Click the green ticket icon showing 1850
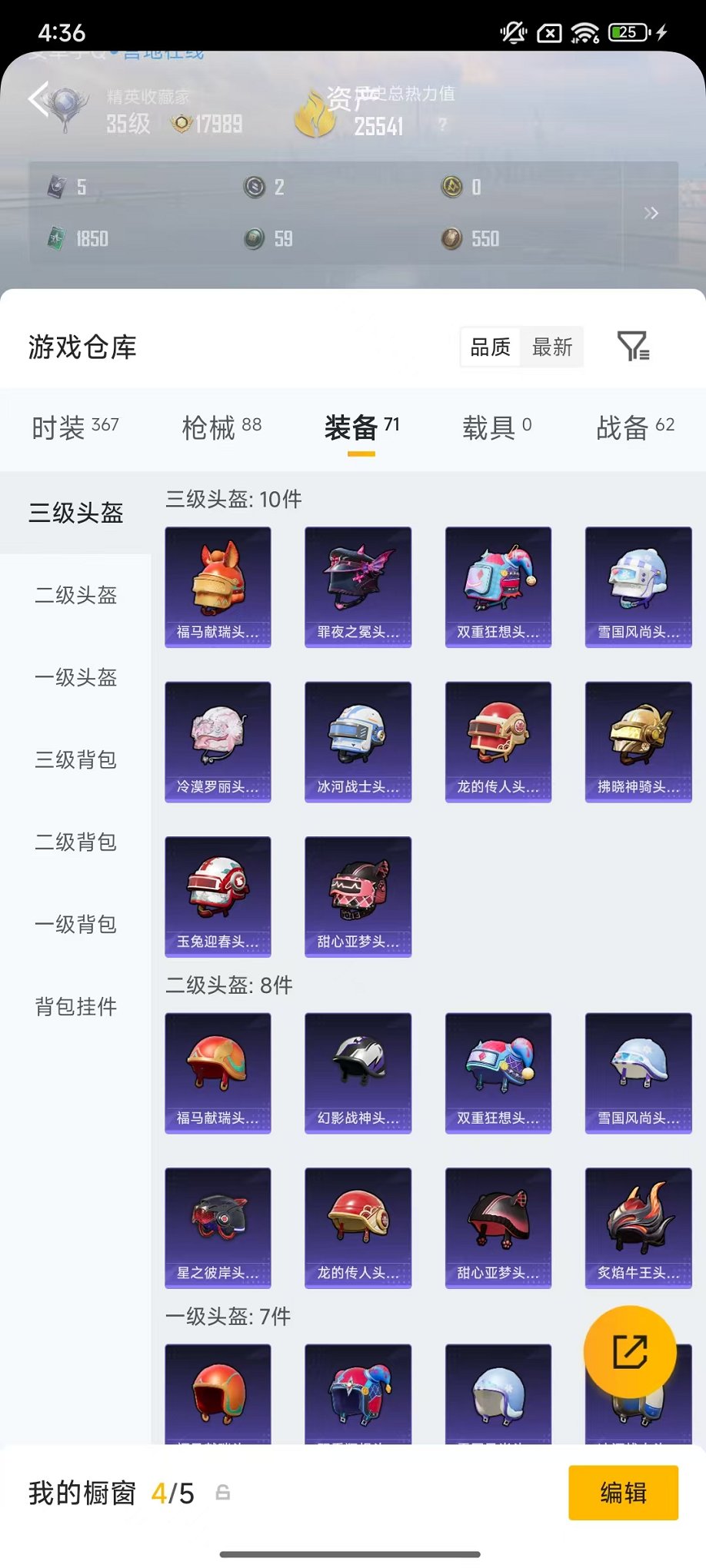The image size is (706, 1568). [x=57, y=238]
